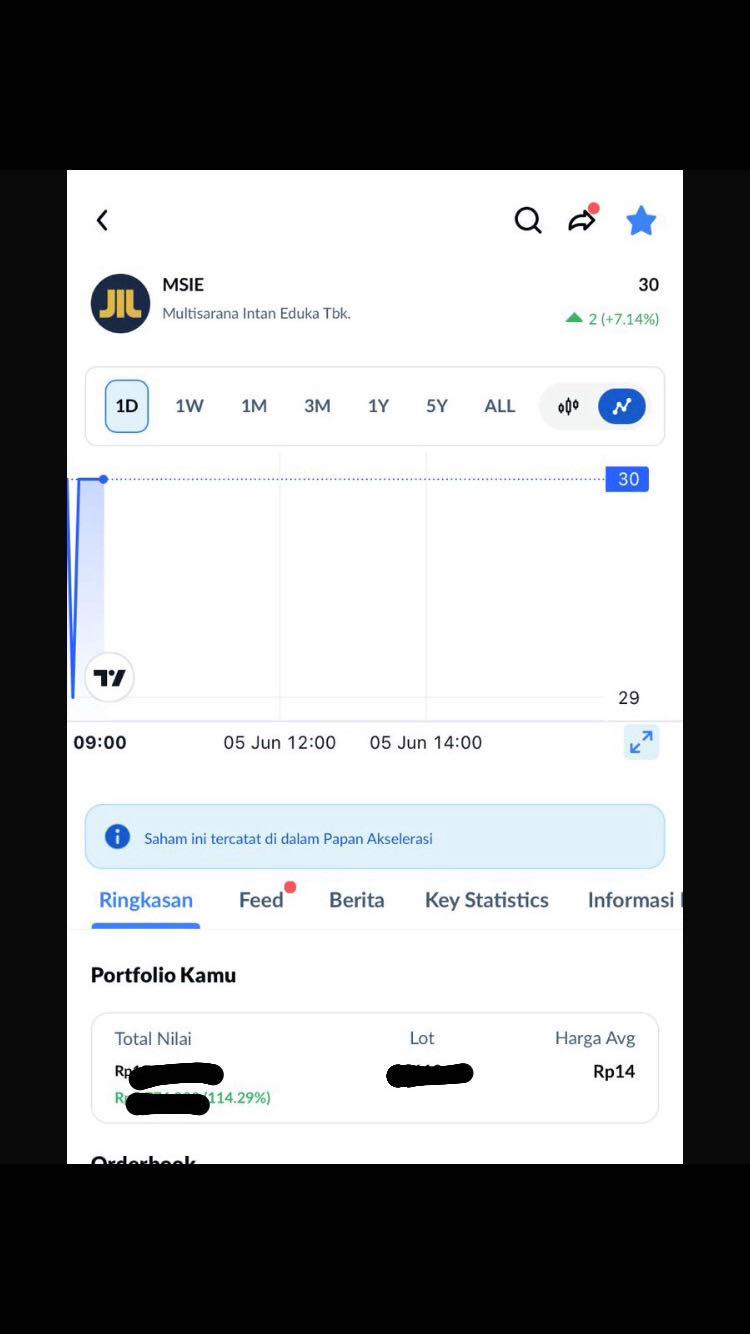This screenshot has width=750, height=1334.
Task: Tap the Papan Akselerasi info banner
Action: tap(374, 837)
